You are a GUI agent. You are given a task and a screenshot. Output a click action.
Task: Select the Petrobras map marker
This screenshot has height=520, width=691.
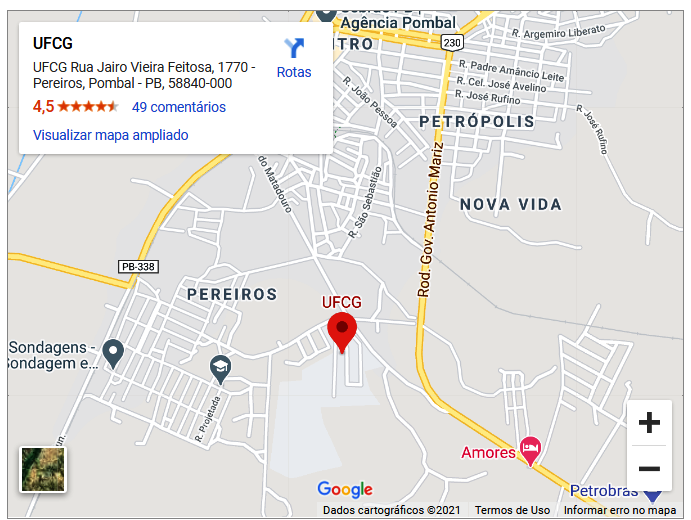point(652,495)
